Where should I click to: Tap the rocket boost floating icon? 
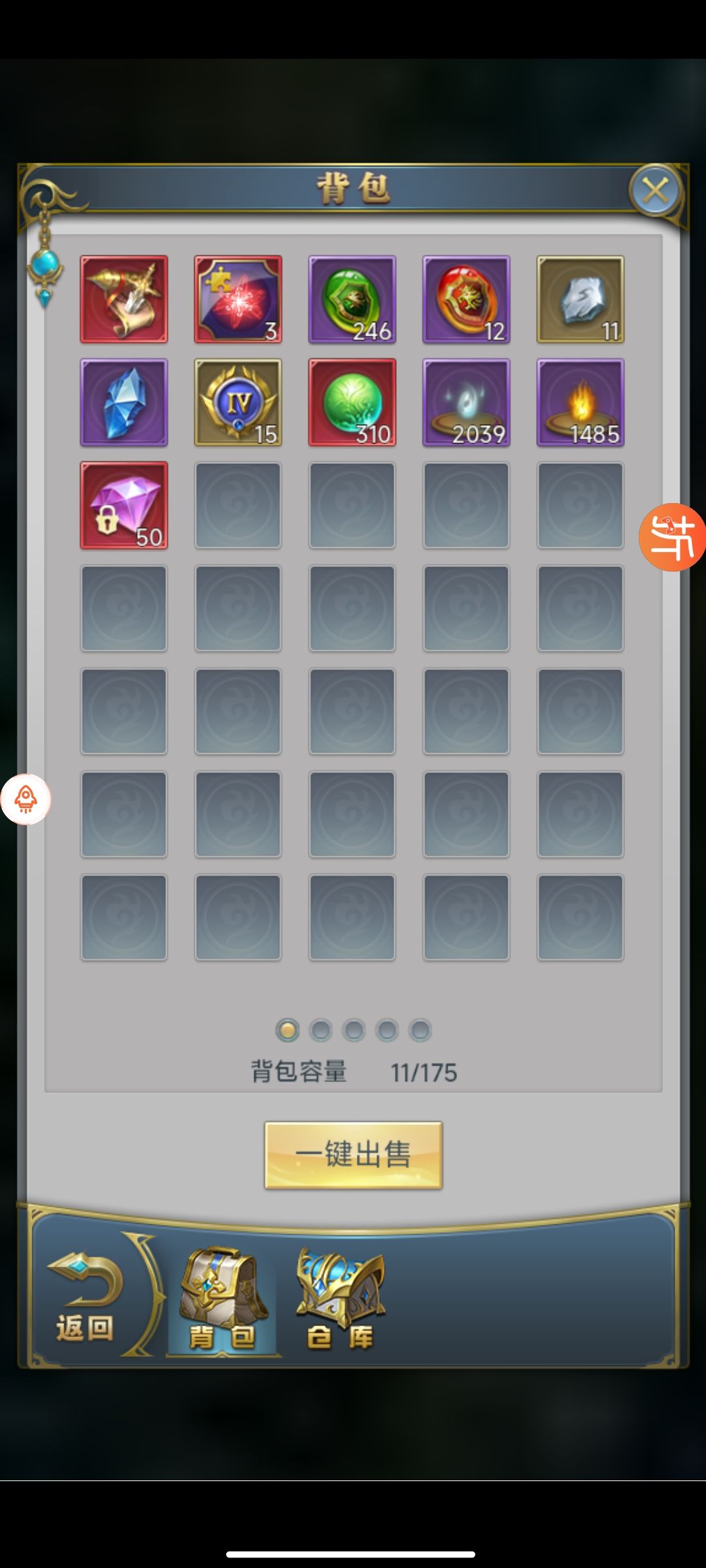pyautogui.click(x=25, y=799)
